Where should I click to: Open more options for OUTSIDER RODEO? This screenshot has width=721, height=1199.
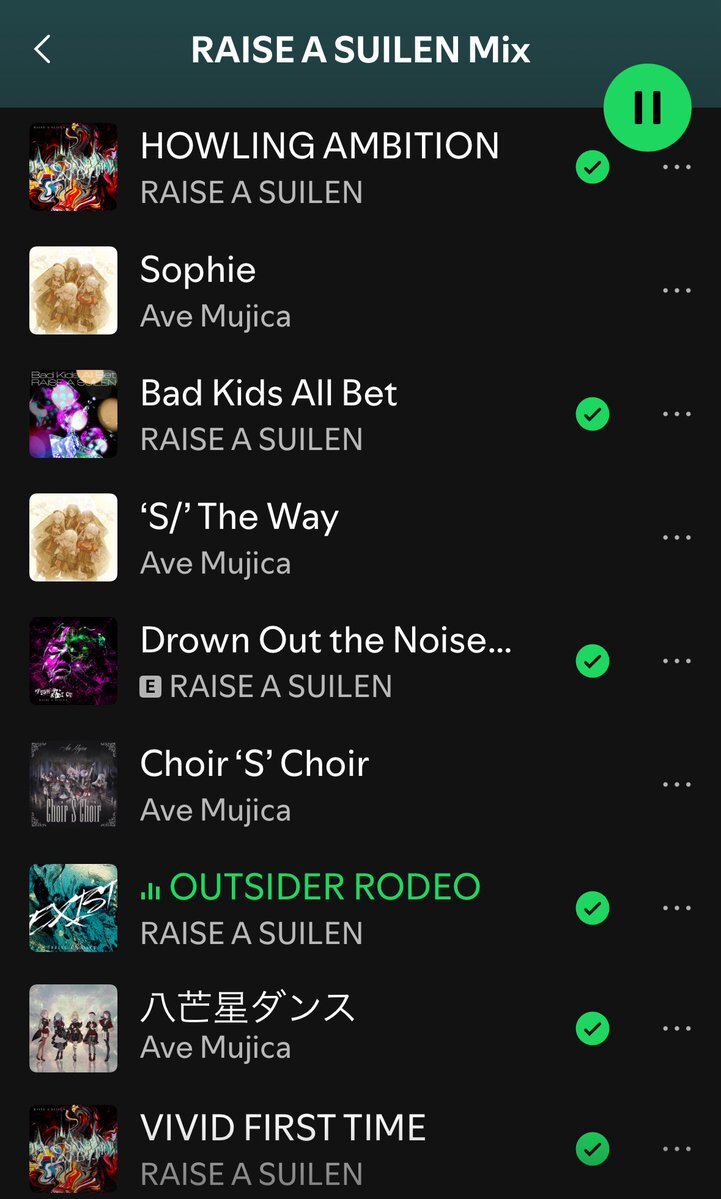tap(677, 908)
